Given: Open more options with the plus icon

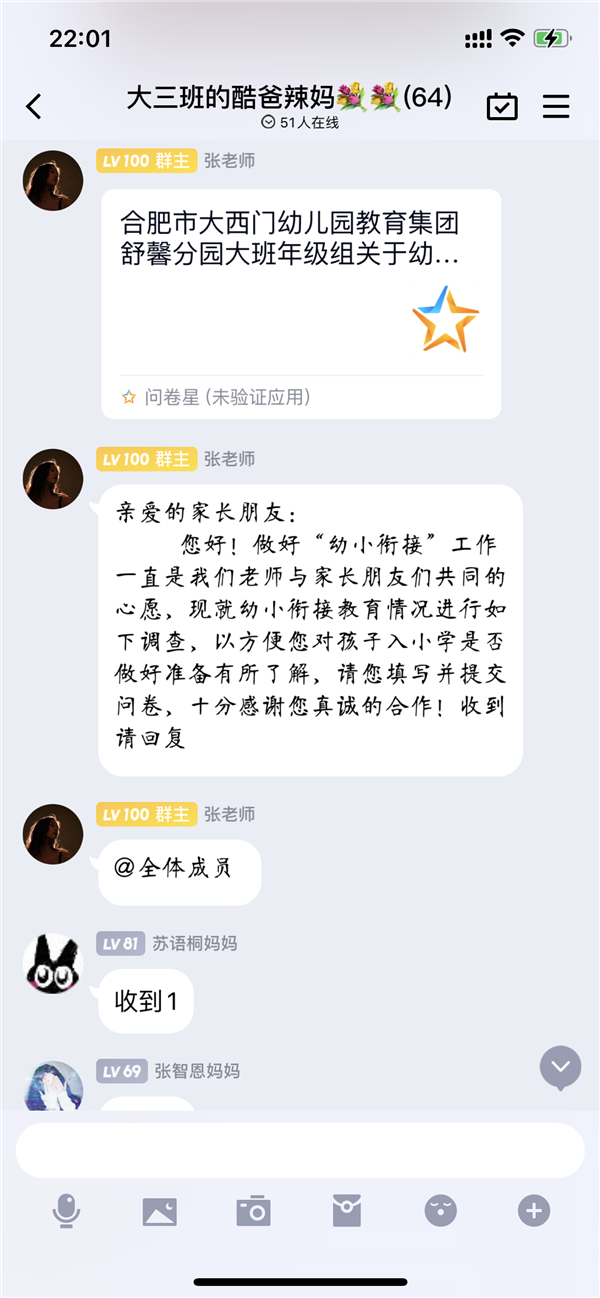Looking at the screenshot, I should click(534, 1211).
